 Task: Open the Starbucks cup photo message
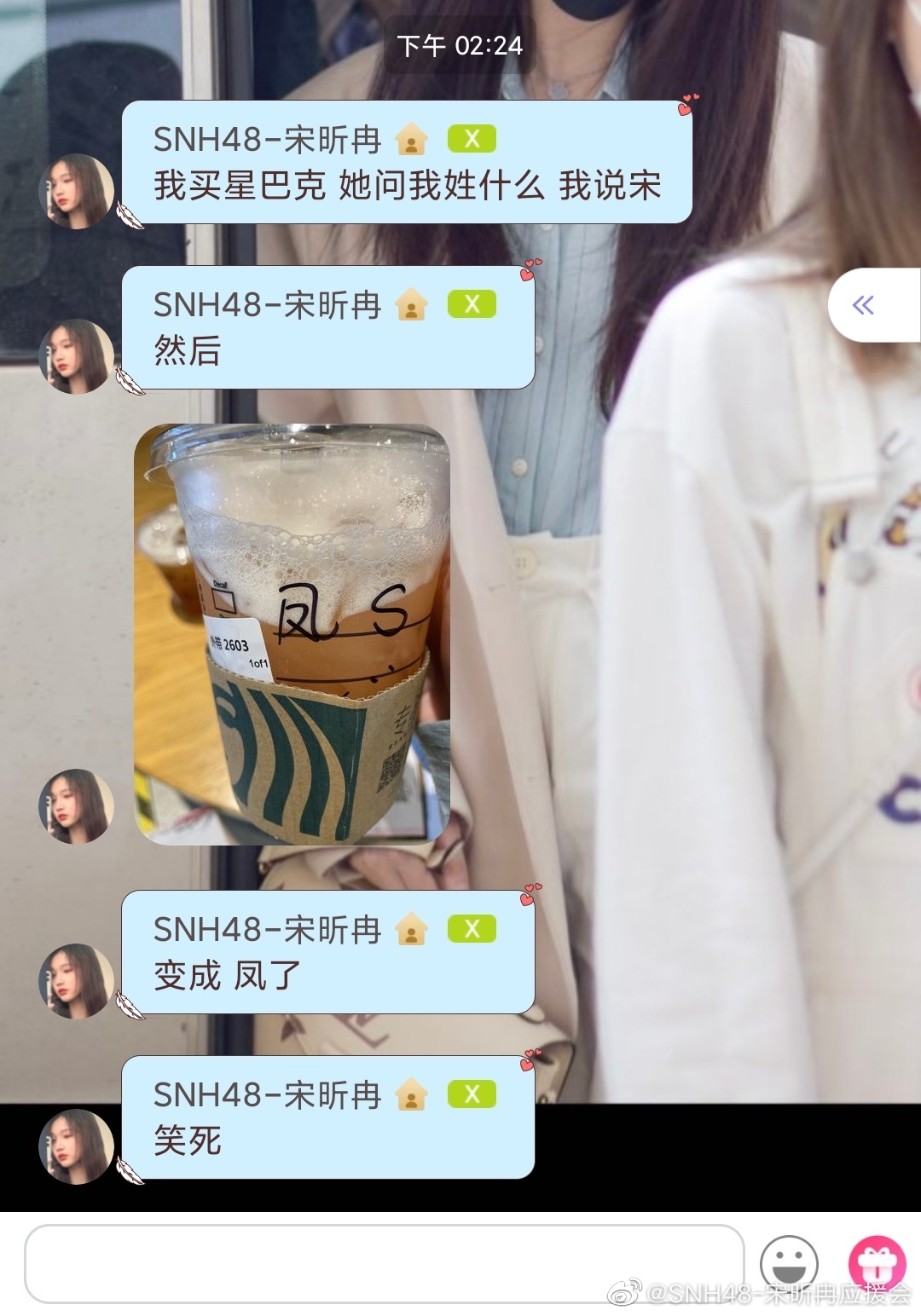coord(292,634)
